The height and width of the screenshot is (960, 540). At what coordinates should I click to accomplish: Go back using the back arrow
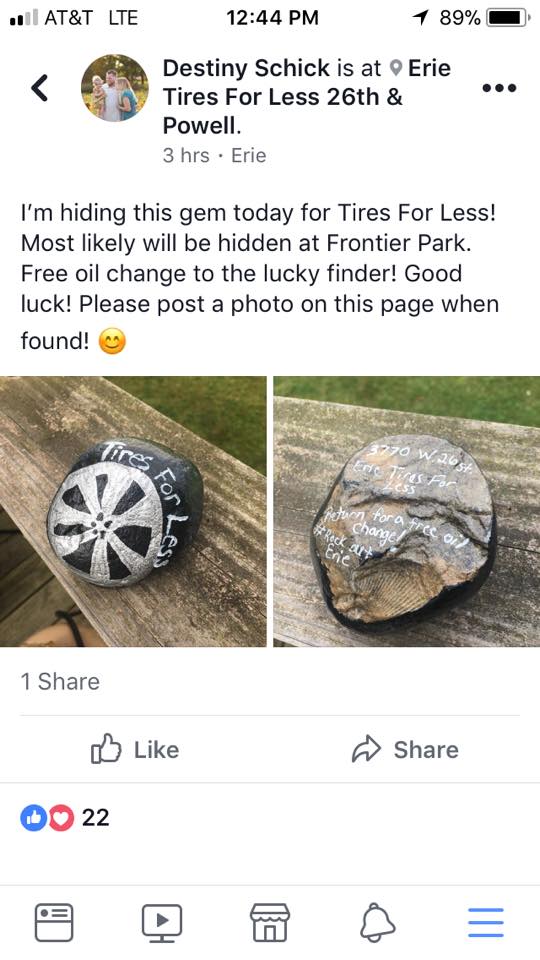tap(39, 88)
